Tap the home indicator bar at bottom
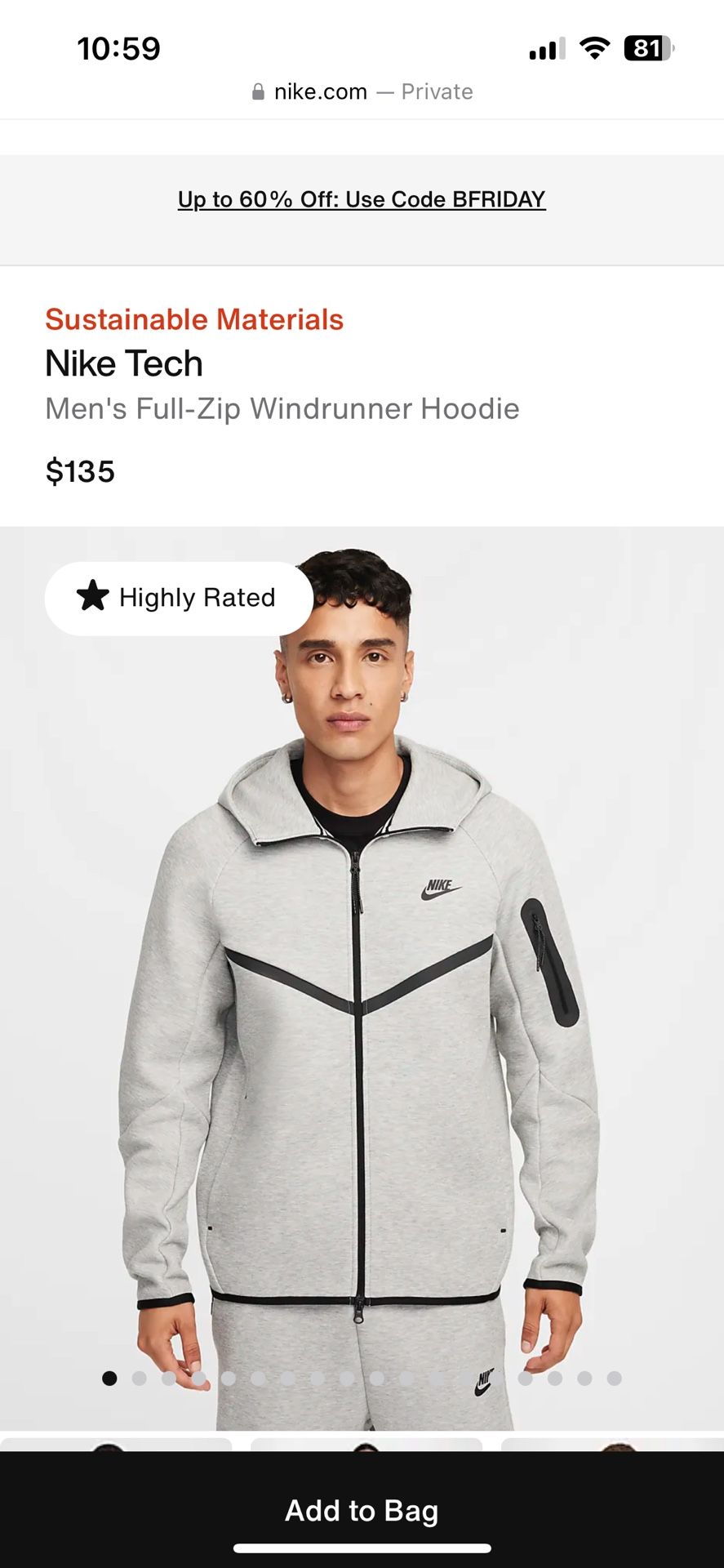 362,1549
